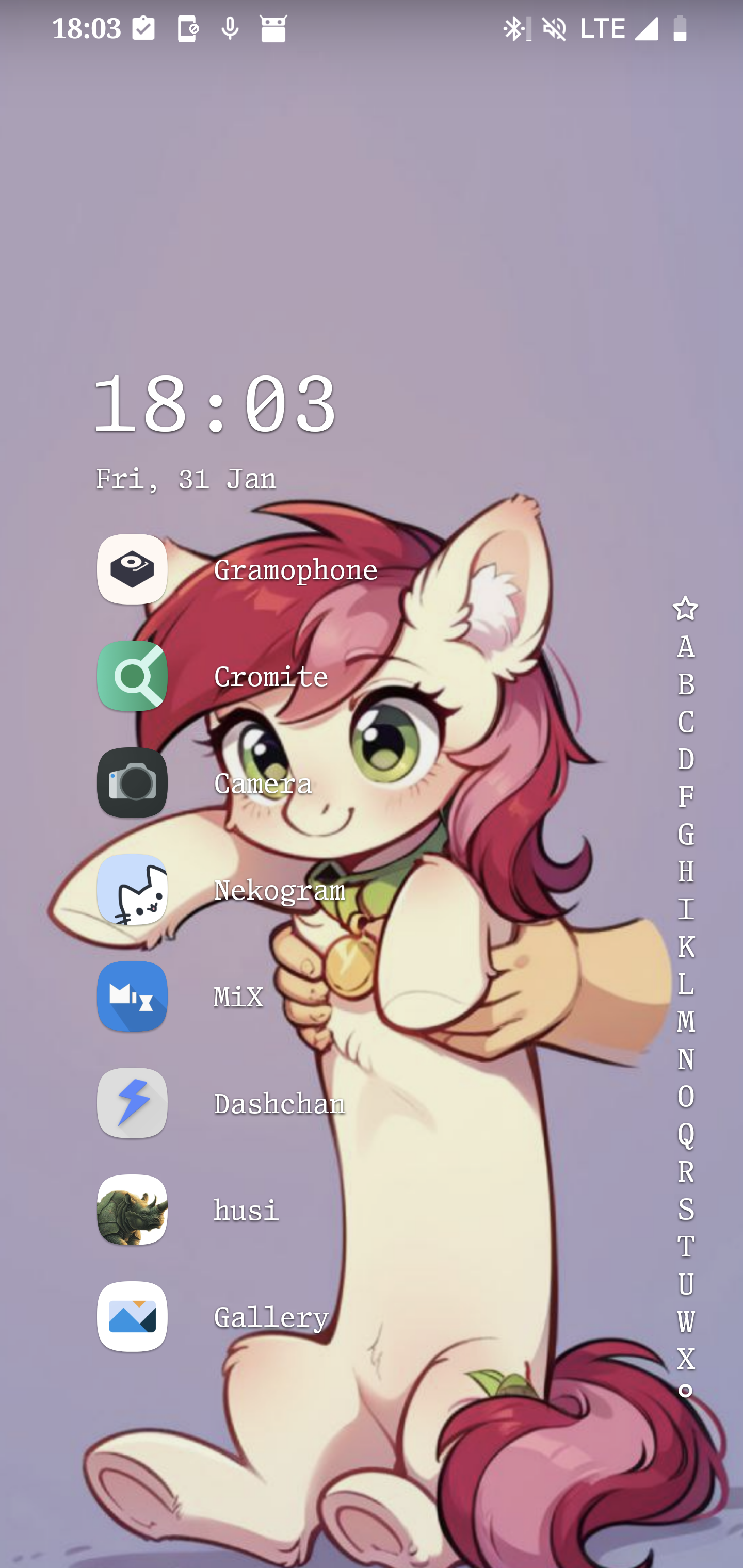Open the Gramophone app
743x1568 pixels.
(237, 569)
